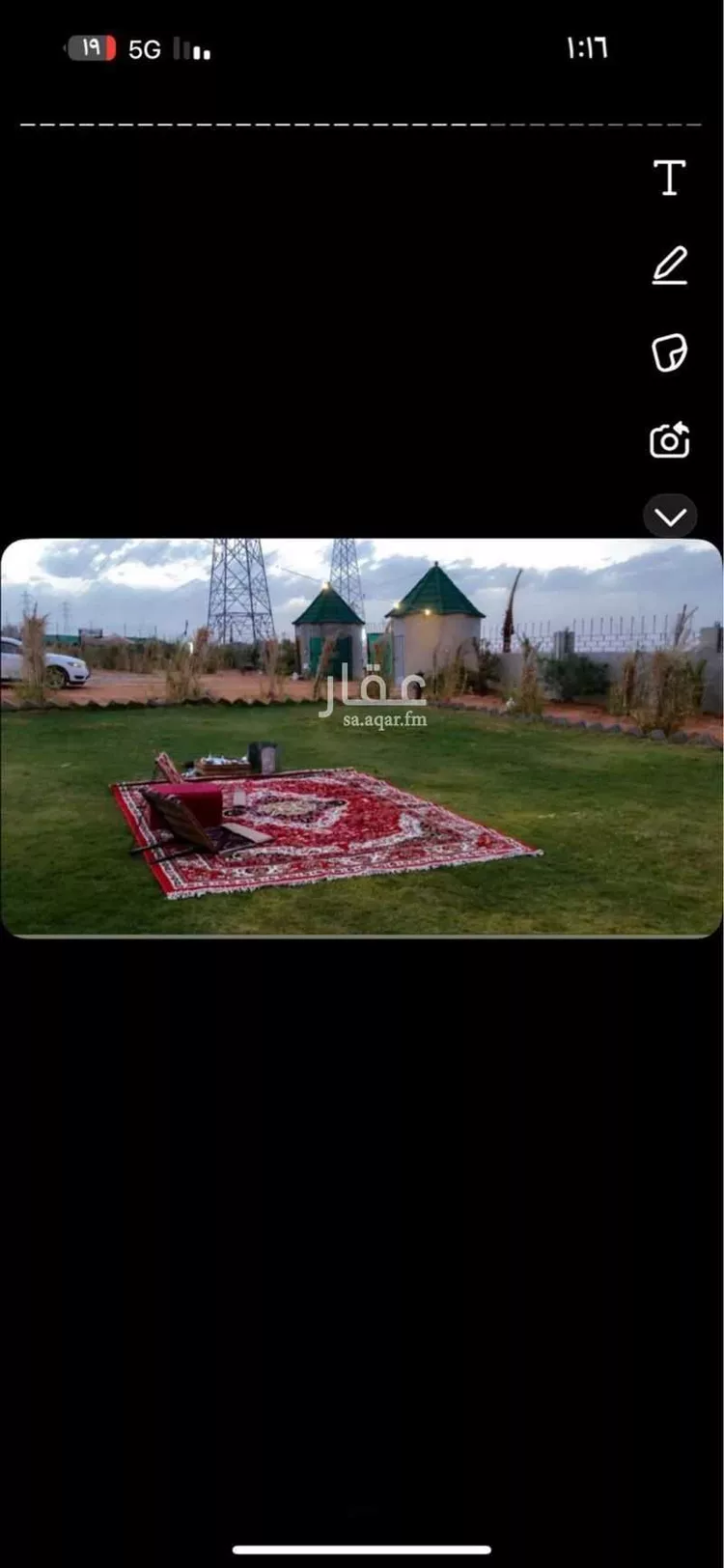Open the sticker picker

pyautogui.click(x=669, y=352)
